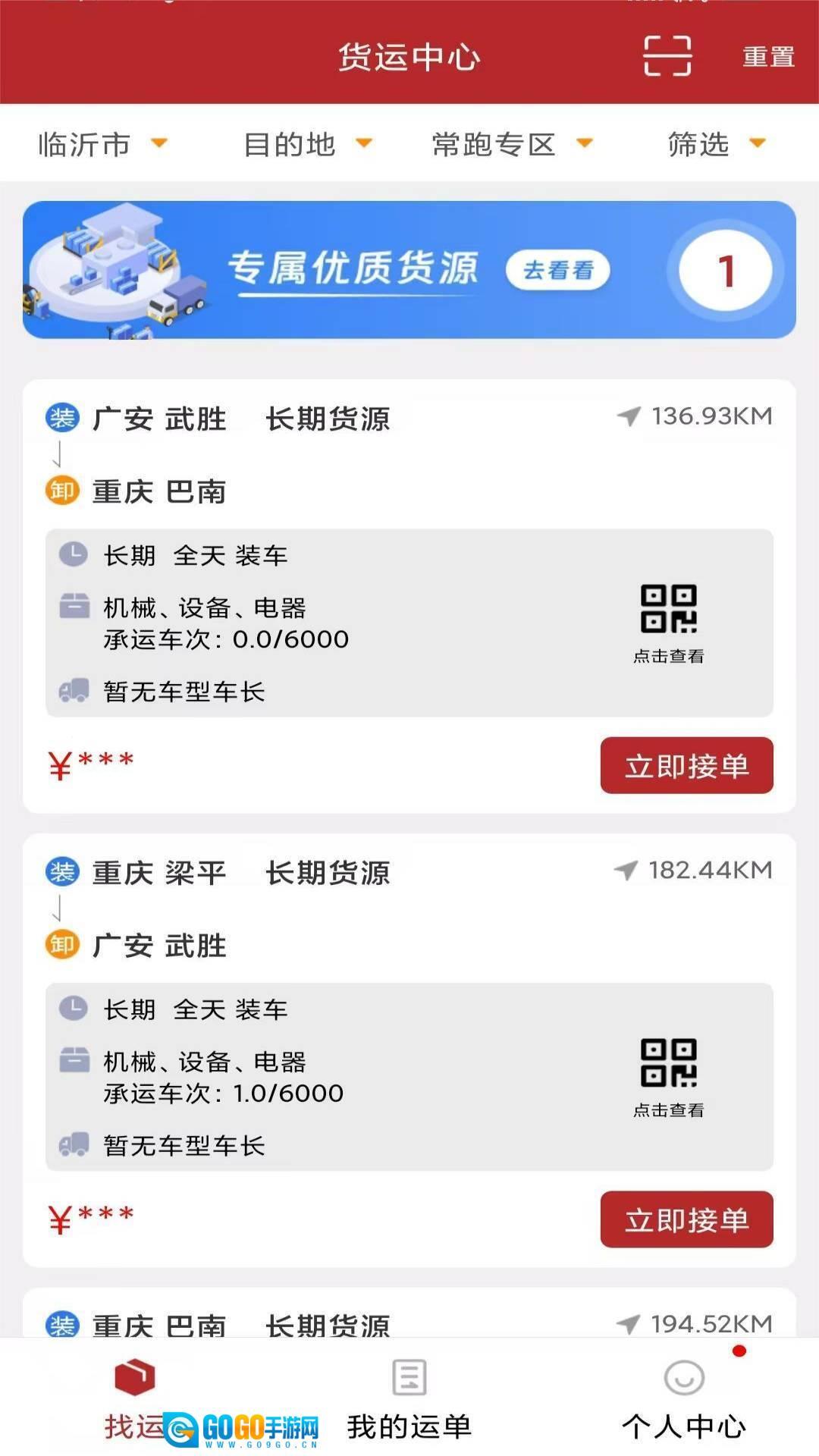
Task: Switch to the 我的运单 tab
Action: pos(409,1401)
